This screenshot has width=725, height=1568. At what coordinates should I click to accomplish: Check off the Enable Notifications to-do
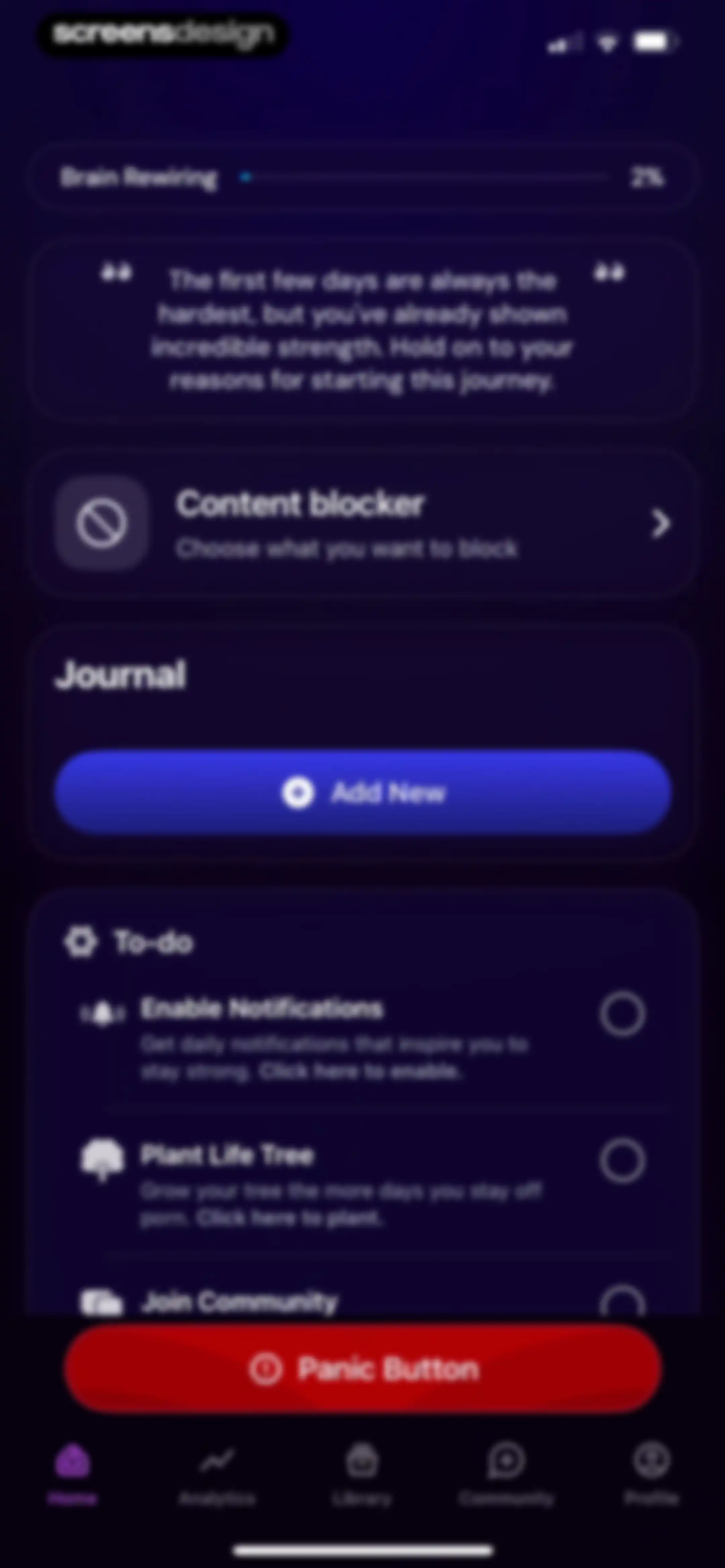(x=622, y=1014)
